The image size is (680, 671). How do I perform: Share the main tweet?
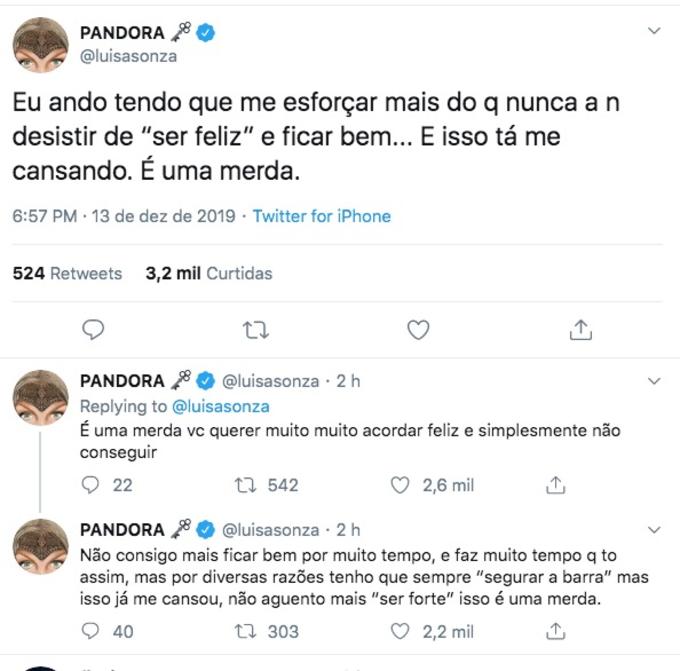581,329
